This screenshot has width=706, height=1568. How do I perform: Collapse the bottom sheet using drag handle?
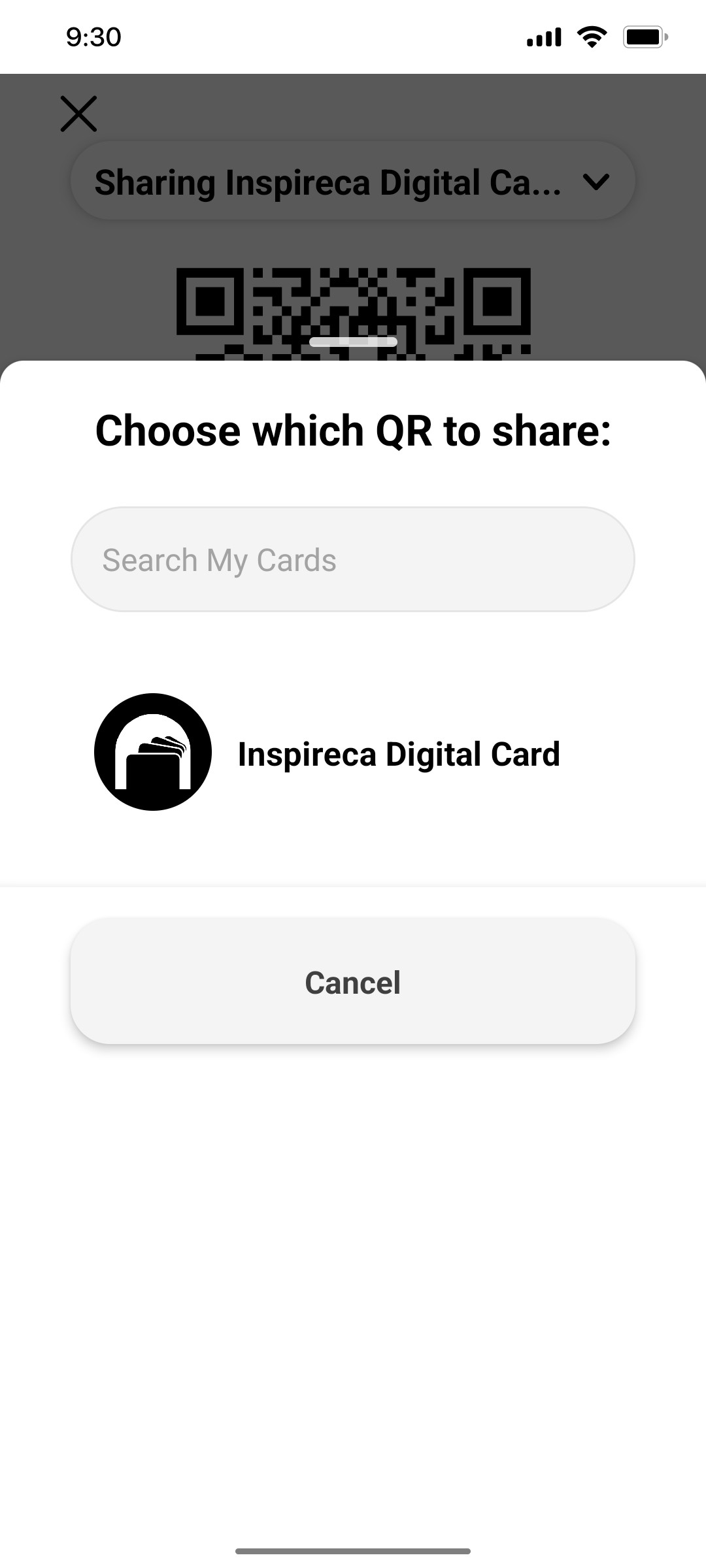coord(353,341)
